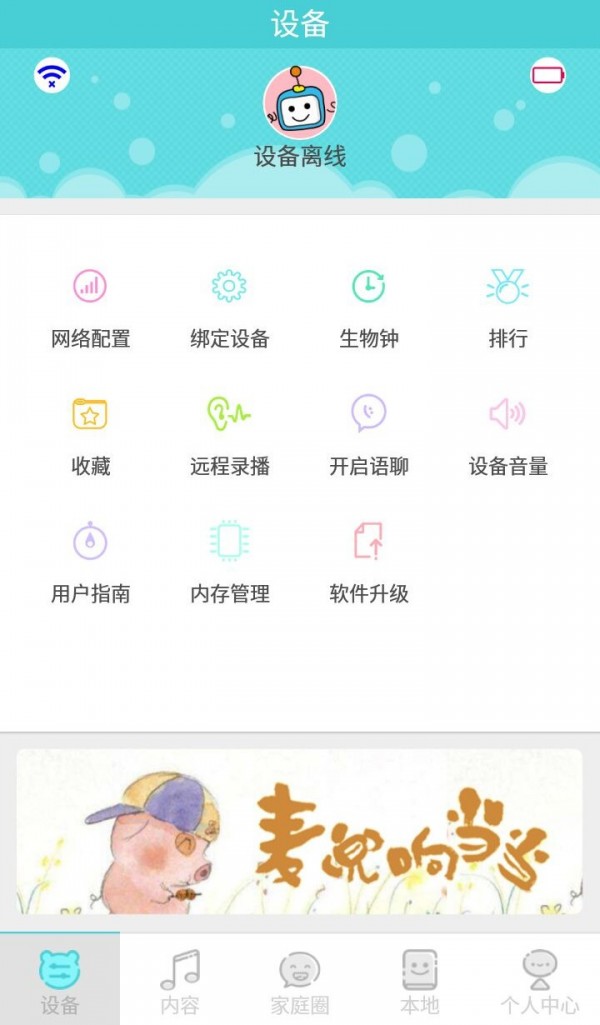Screen dimensions: 600x1025
Task: Check 软件升级 software upgrade
Action: coord(369,564)
